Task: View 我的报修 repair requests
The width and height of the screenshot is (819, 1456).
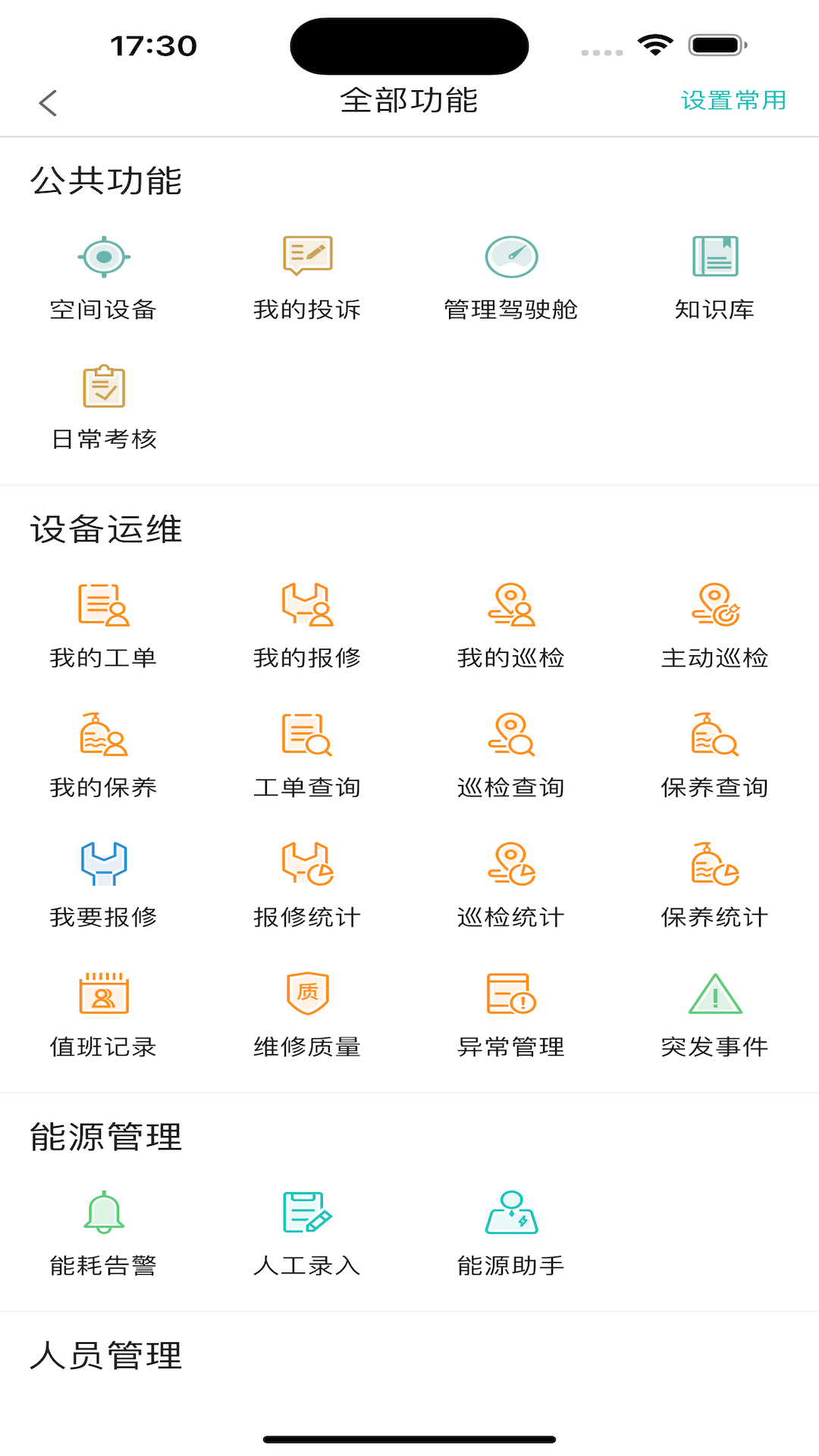Action: (307, 625)
